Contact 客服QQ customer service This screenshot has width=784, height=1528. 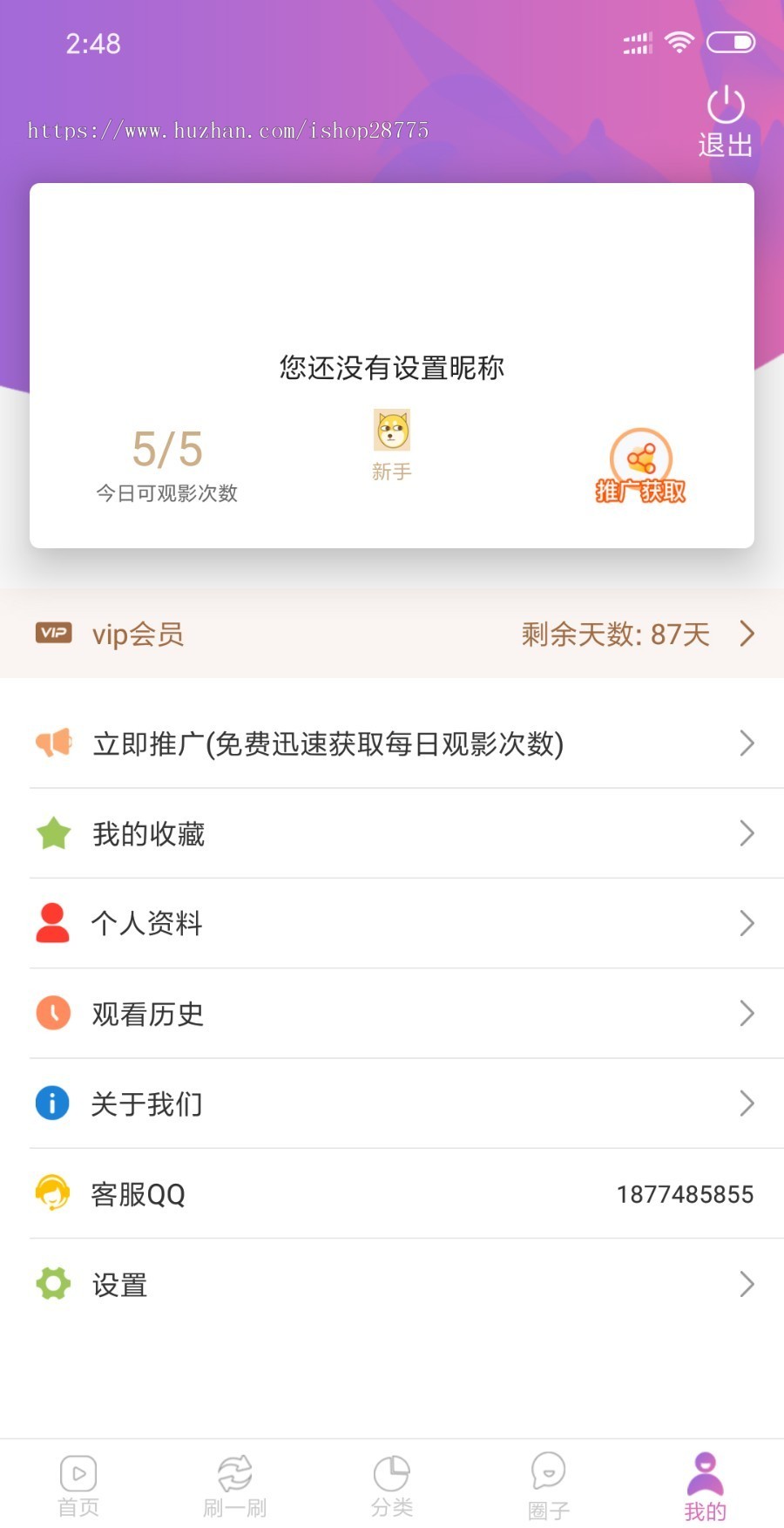click(392, 1193)
